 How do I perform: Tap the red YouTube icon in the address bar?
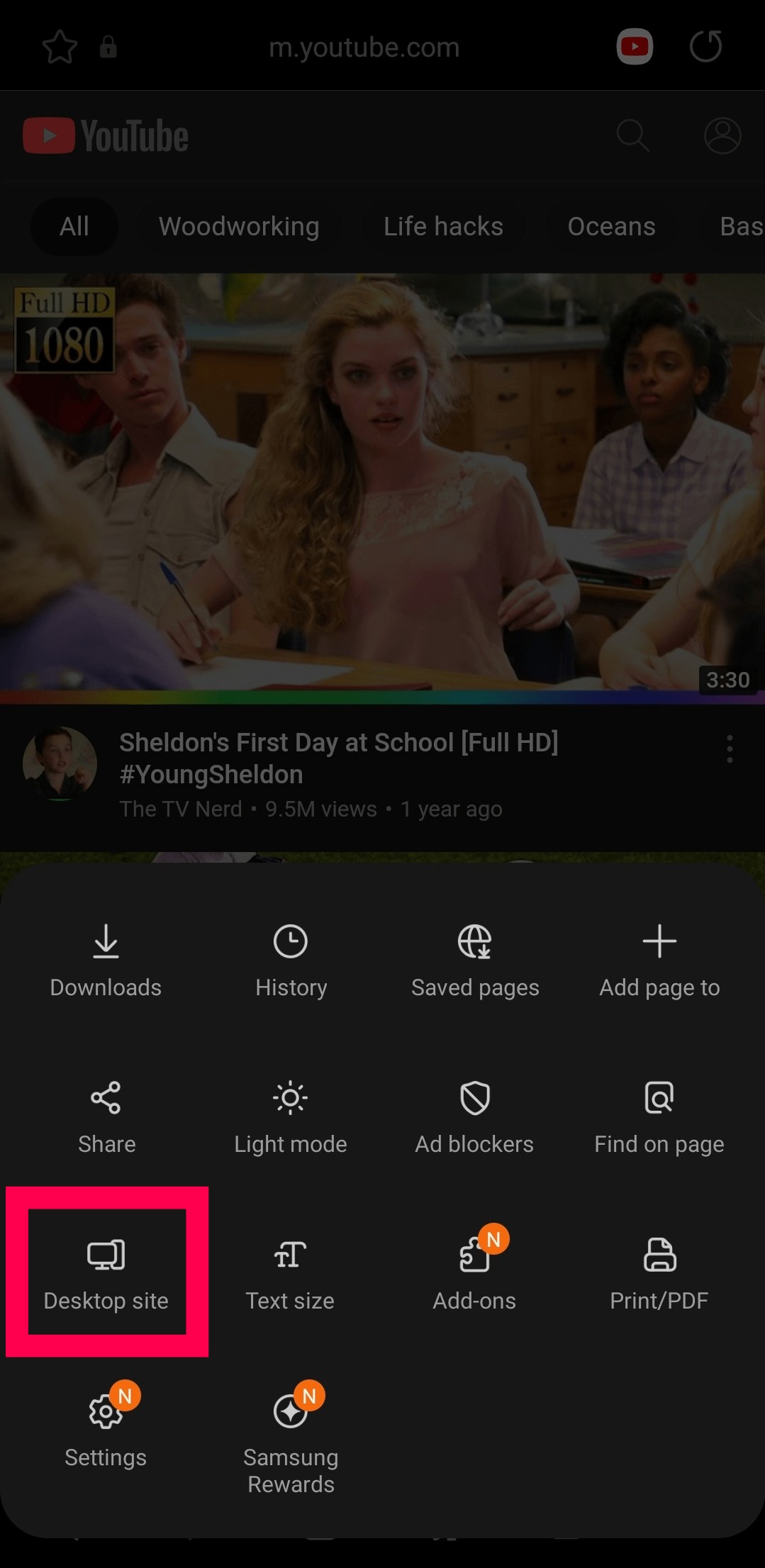pyautogui.click(x=635, y=47)
